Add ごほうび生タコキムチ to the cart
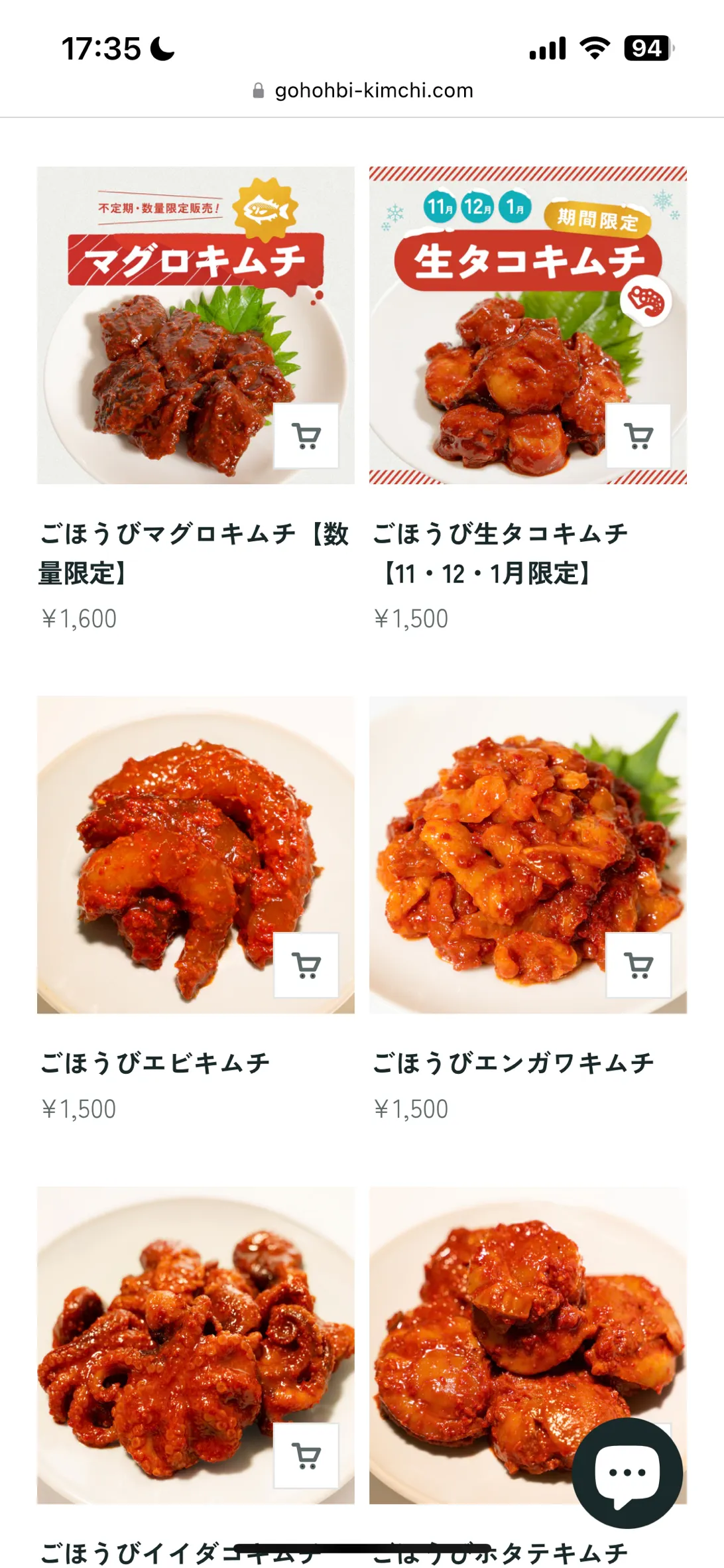The width and height of the screenshot is (724, 1568). click(638, 436)
